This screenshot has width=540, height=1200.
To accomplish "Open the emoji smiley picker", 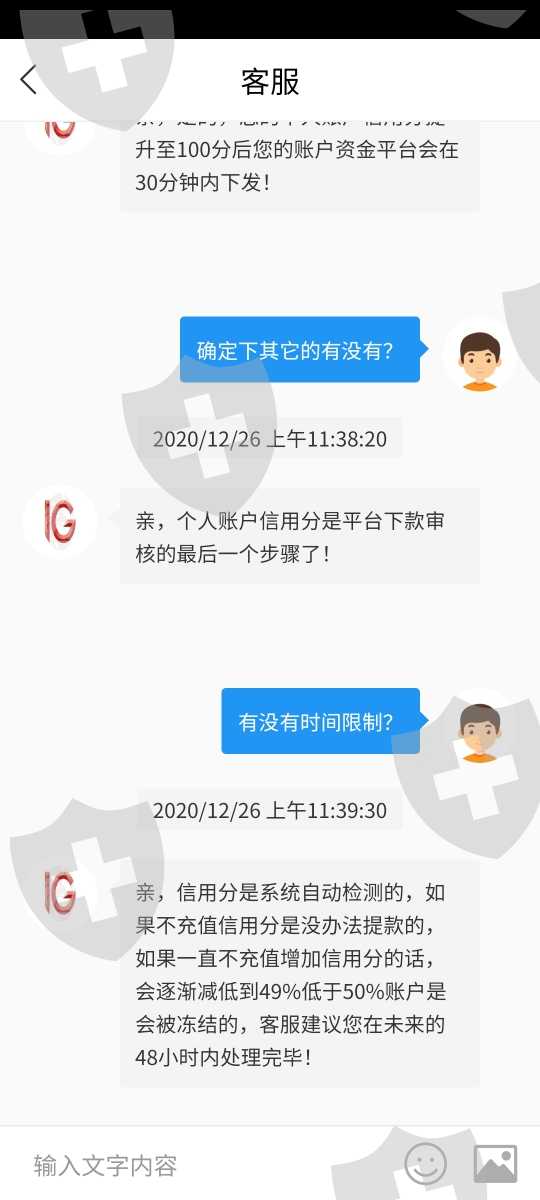I will [426, 1164].
